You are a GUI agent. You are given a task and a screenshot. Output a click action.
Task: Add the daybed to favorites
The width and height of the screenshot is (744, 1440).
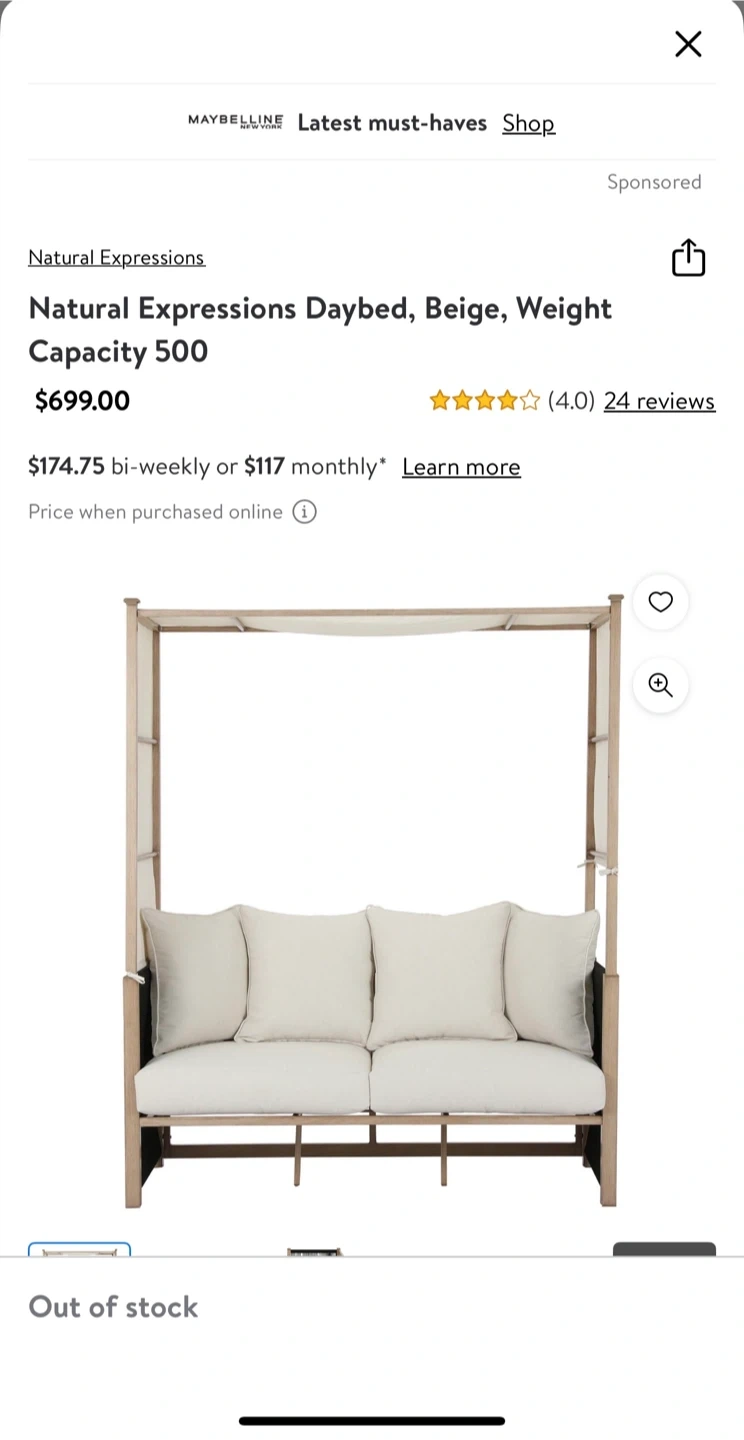point(660,602)
